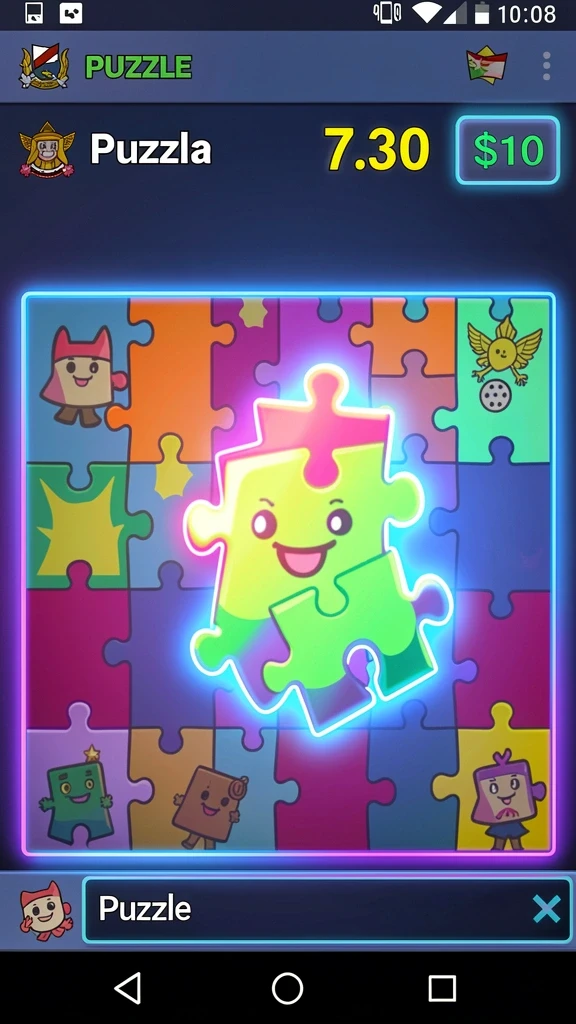The width and height of the screenshot is (576, 1024).
Task: Open the colorful flag icon in toolbar
Action: (487, 65)
